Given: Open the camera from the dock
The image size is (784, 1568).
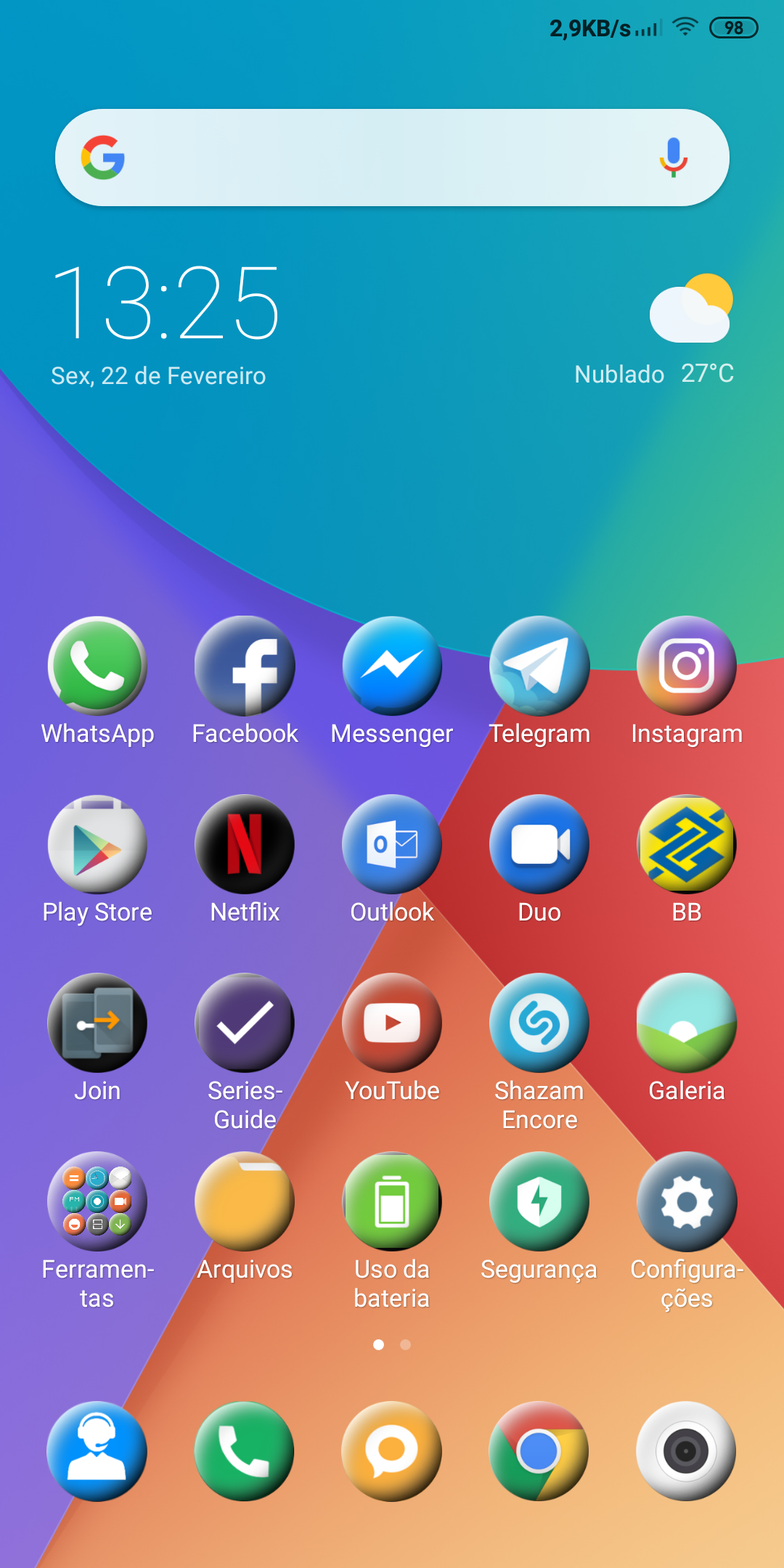Looking at the screenshot, I should (687, 1451).
